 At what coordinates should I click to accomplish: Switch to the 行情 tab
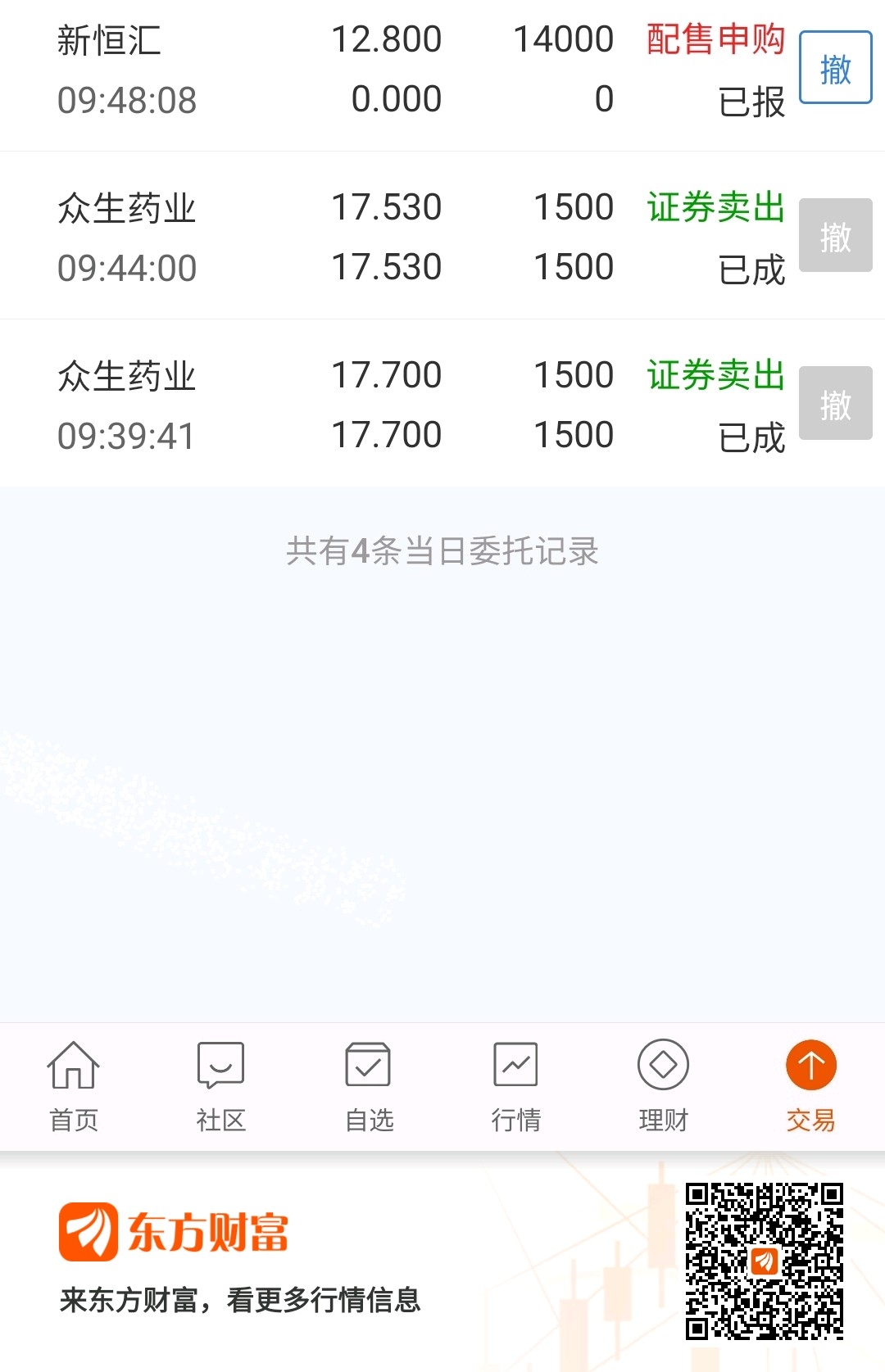pos(515,1086)
